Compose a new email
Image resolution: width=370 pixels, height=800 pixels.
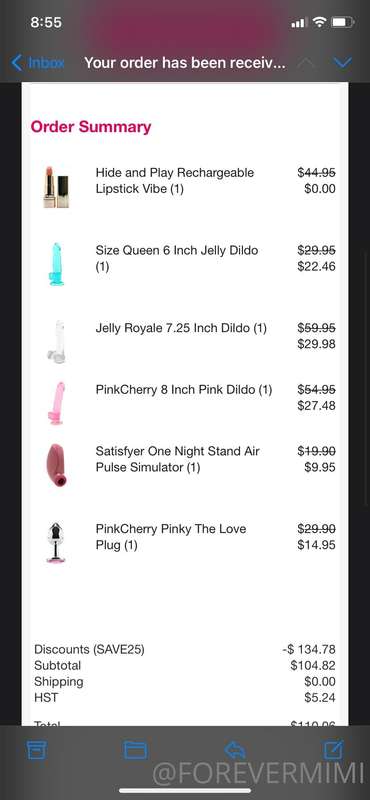(334, 749)
